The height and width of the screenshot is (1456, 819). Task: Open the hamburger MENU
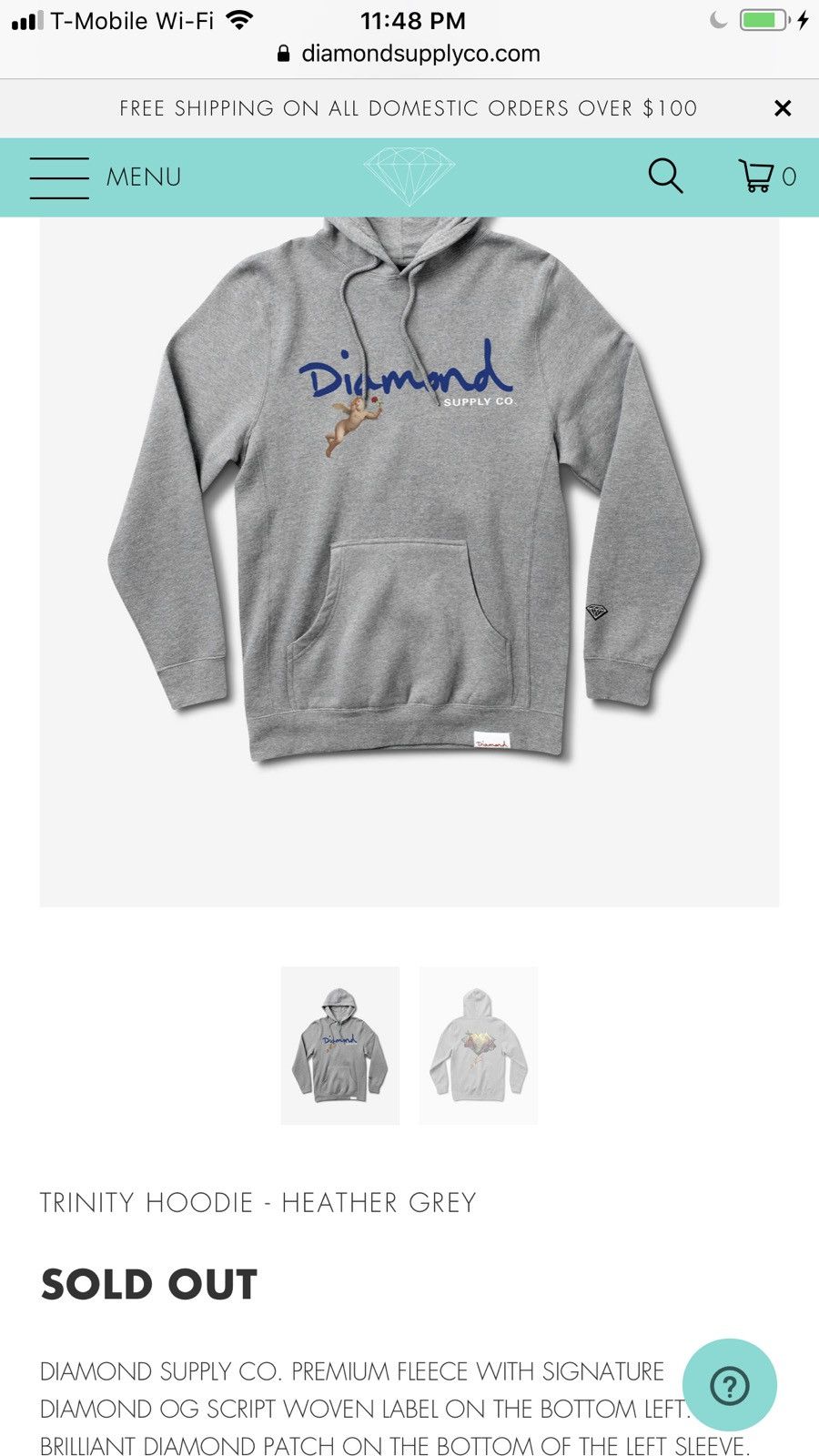[105, 177]
